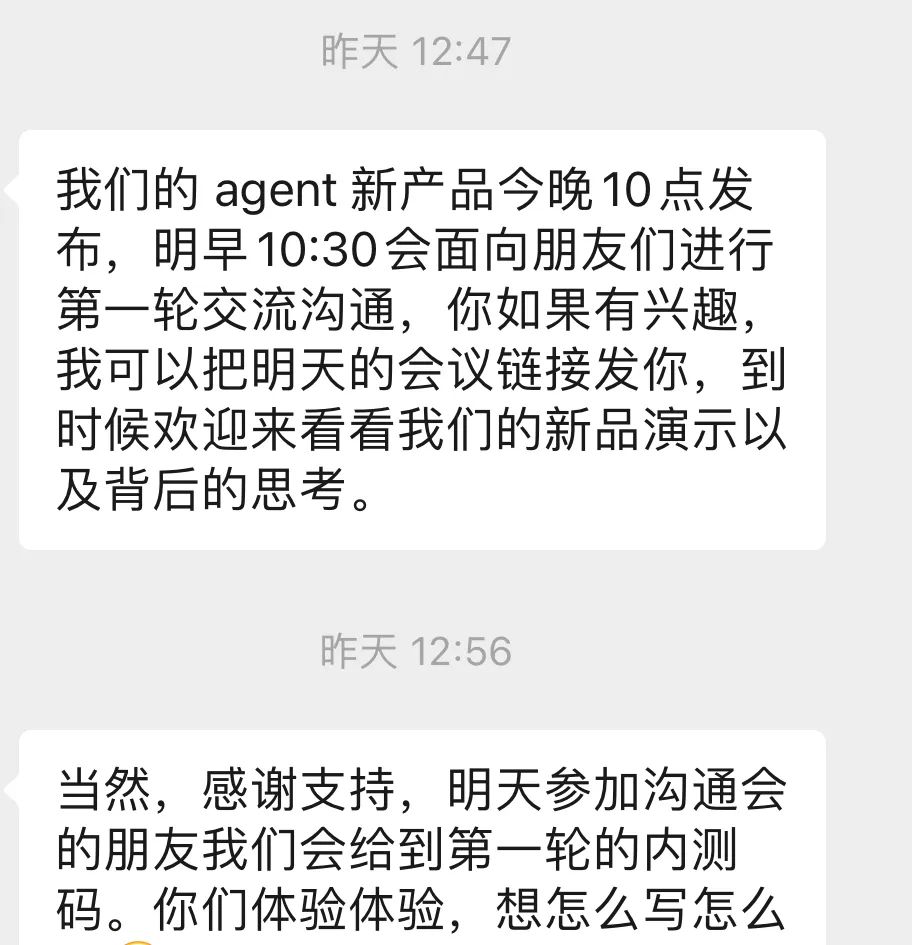Click the emoji at the bottom of the screen
The height and width of the screenshot is (945, 912).
click(140, 940)
